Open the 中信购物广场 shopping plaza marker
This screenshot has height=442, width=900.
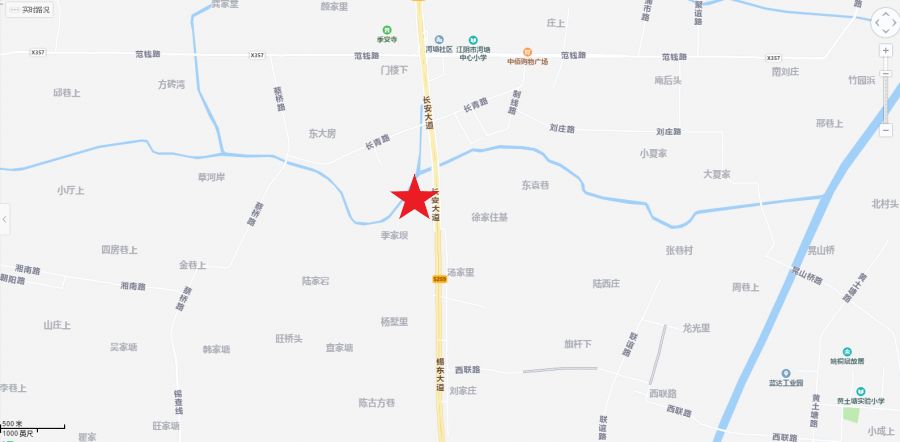(x=528, y=52)
